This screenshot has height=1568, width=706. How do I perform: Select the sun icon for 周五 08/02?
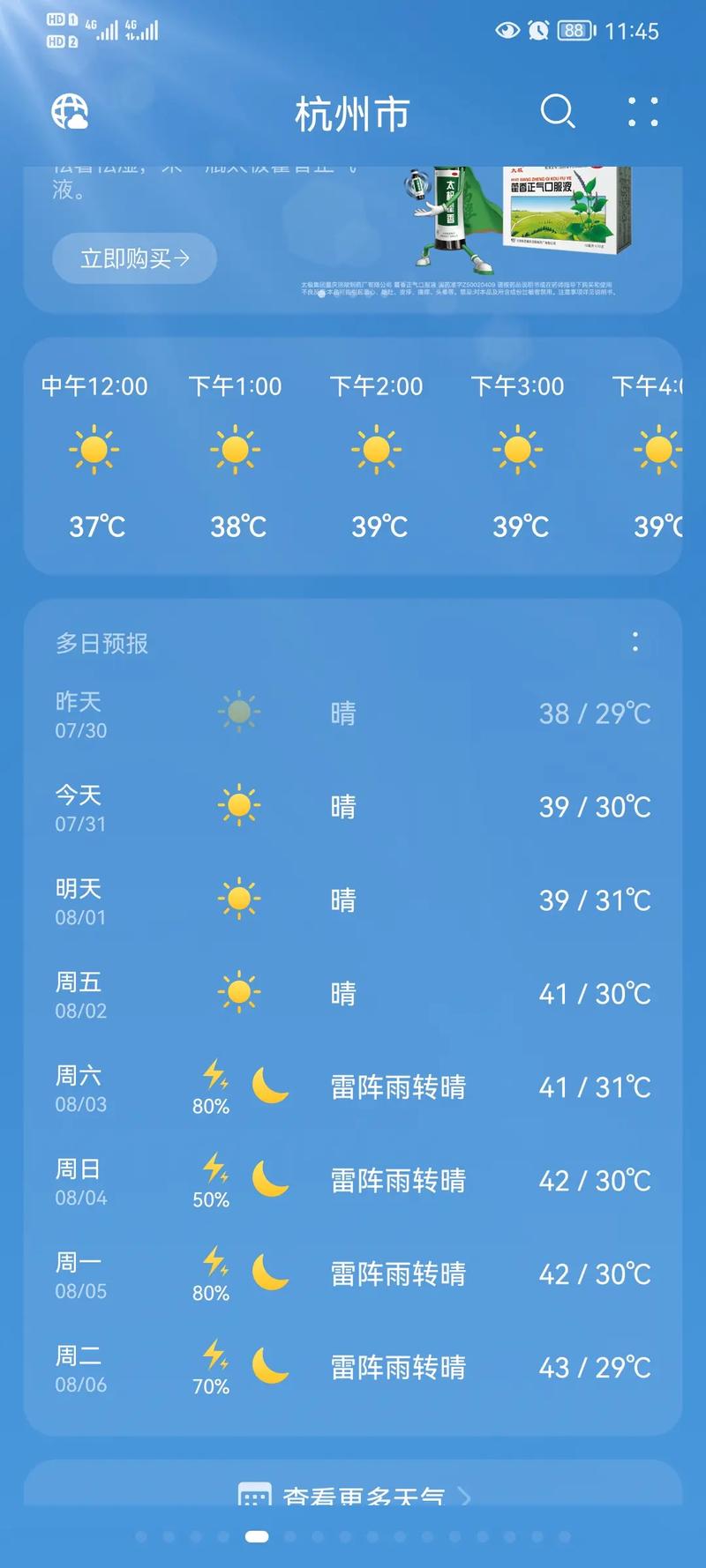point(237,993)
